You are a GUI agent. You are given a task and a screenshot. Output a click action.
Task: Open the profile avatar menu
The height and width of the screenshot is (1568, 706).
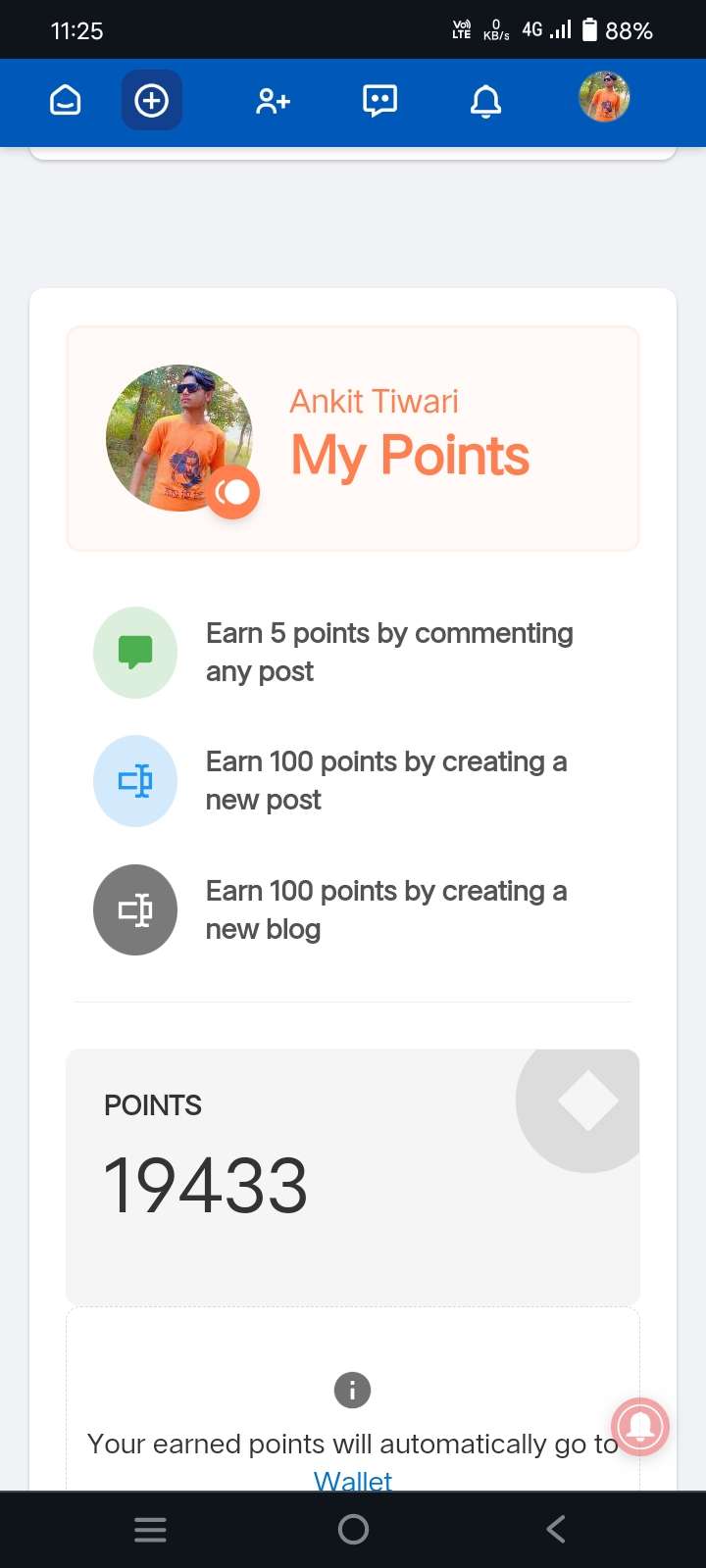604,98
